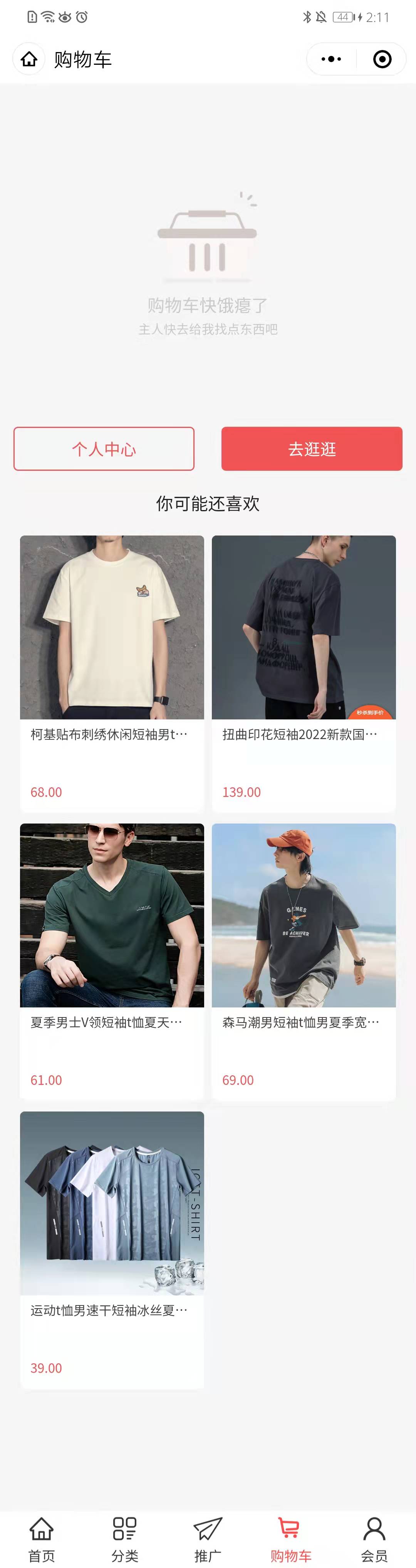Screen dimensions: 416x1568
Task: Close the mini program via circle icon
Action: pos(382,59)
